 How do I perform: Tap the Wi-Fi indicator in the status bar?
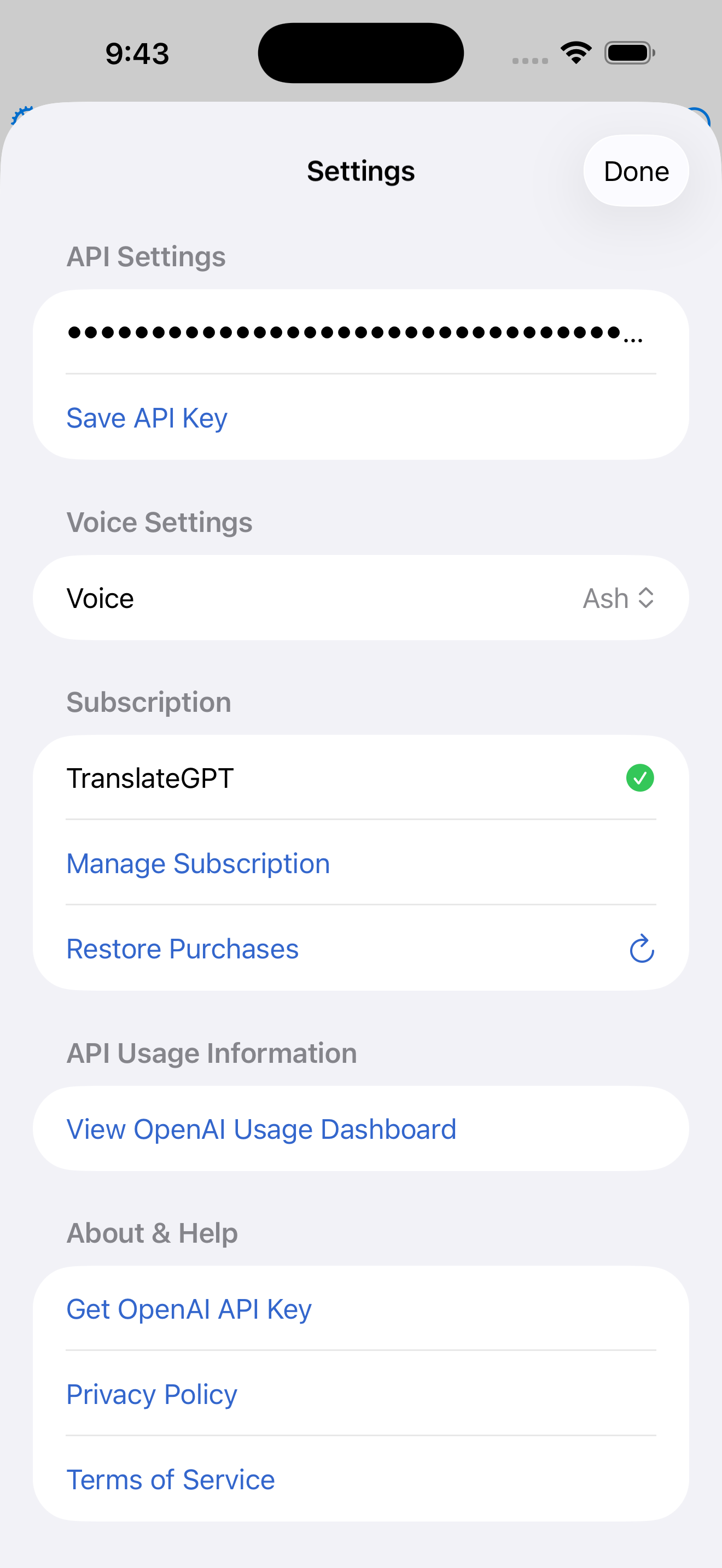(x=575, y=52)
